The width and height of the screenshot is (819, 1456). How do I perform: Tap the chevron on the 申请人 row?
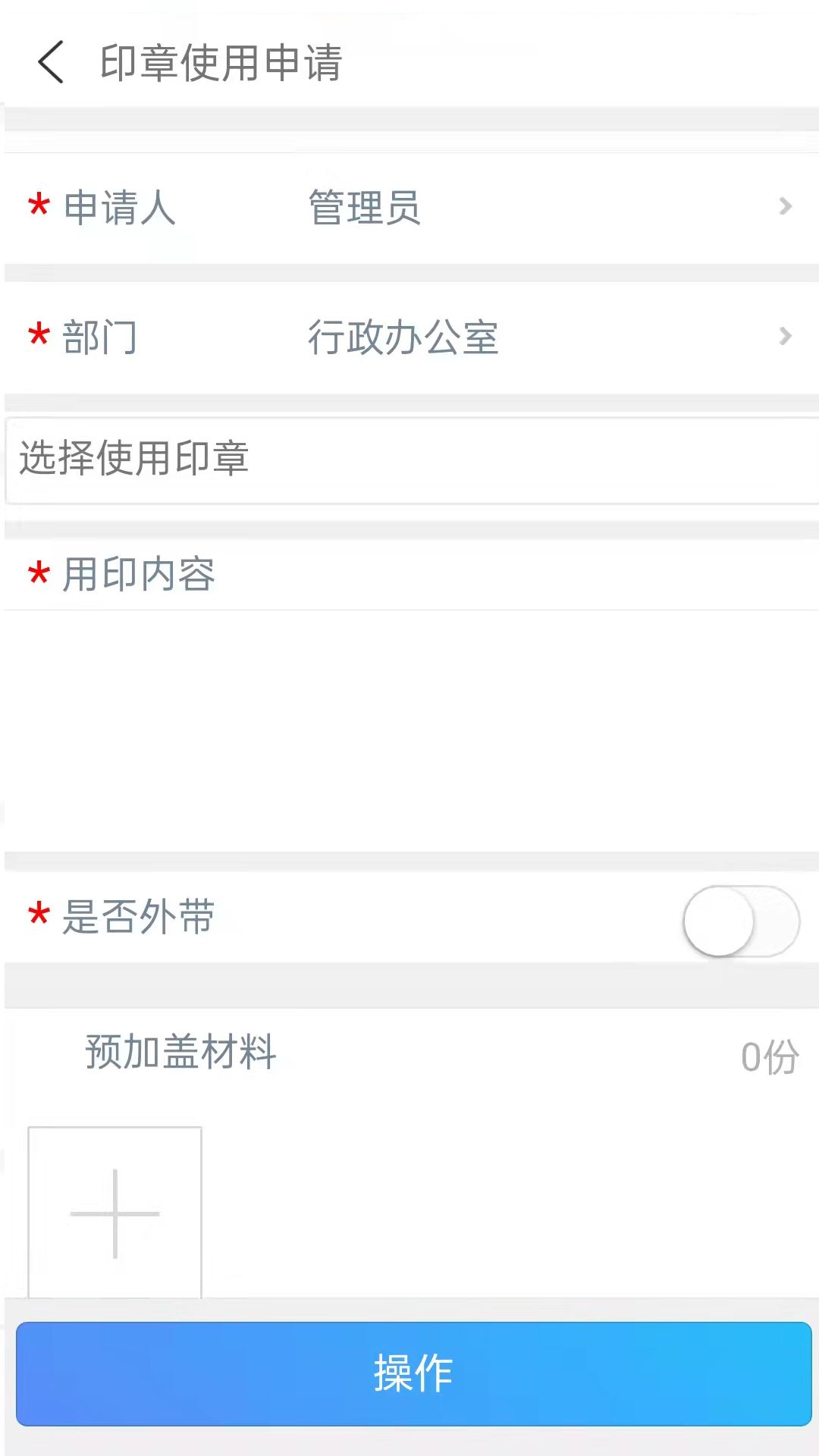click(784, 206)
